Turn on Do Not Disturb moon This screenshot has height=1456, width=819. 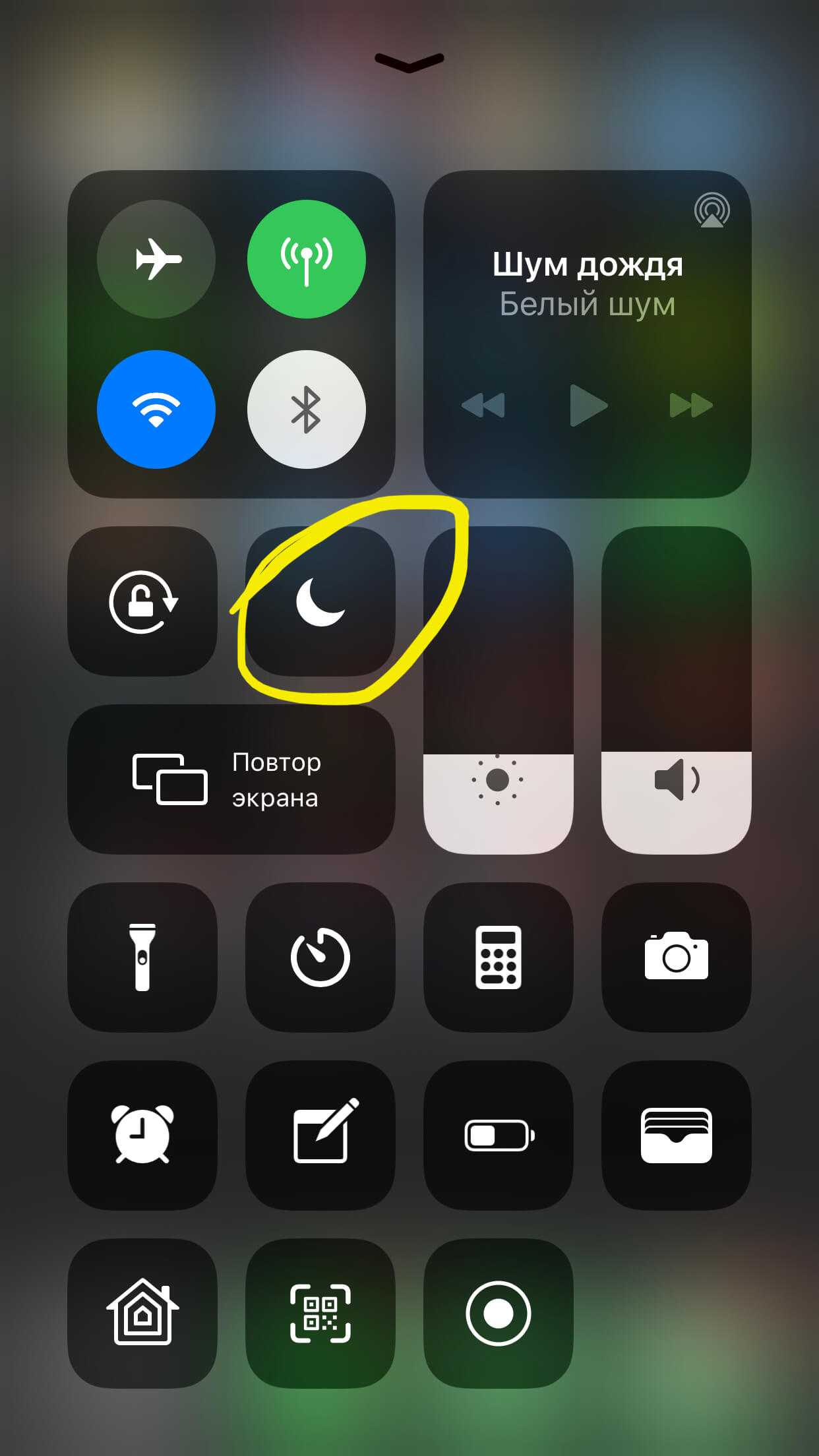click(x=320, y=601)
